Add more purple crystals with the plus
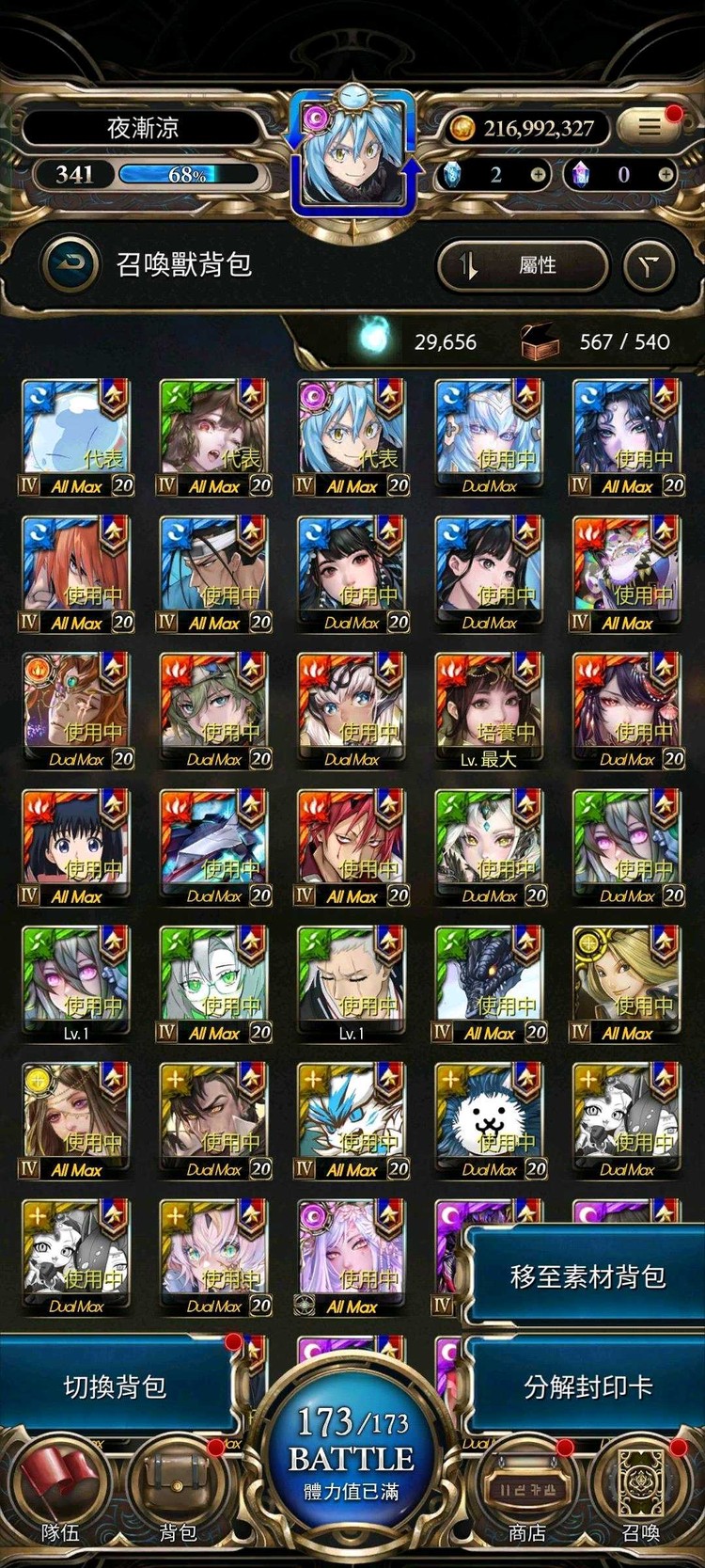705x1568 pixels. pyautogui.click(x=665, y=174)
